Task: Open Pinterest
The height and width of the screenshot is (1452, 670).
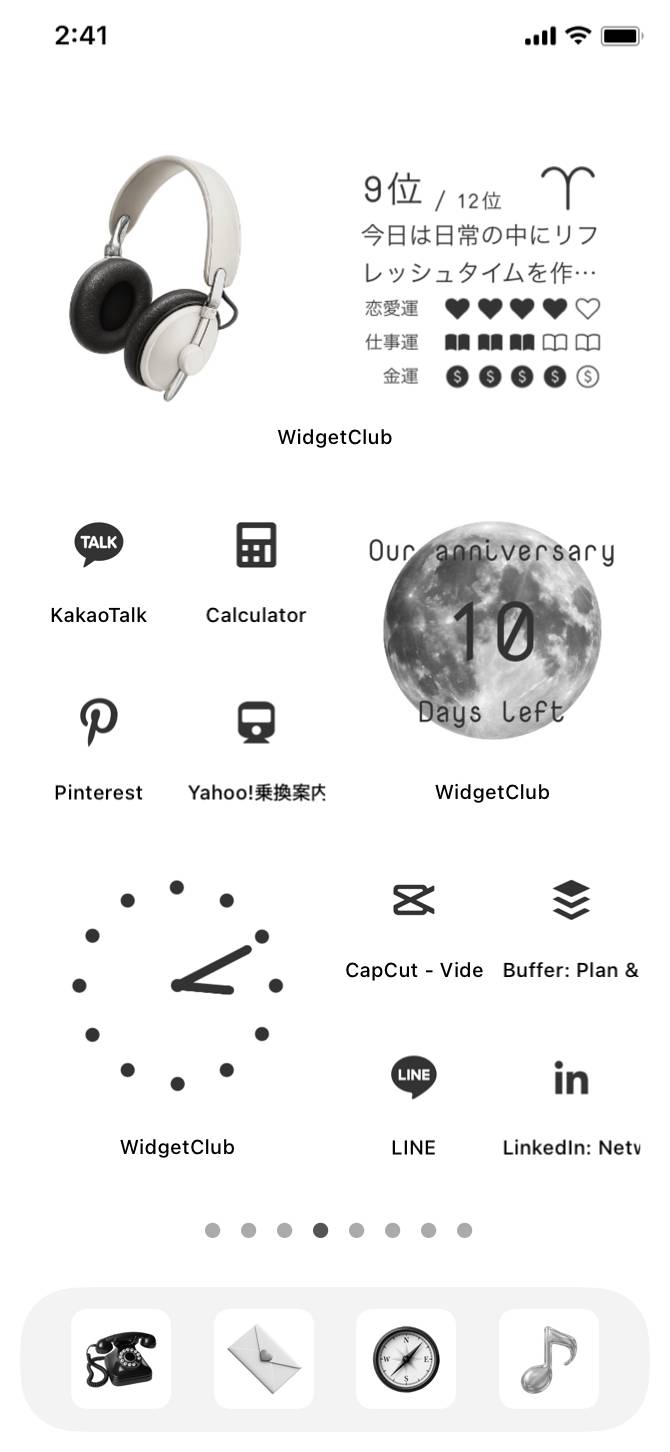Action: point(99,722)
